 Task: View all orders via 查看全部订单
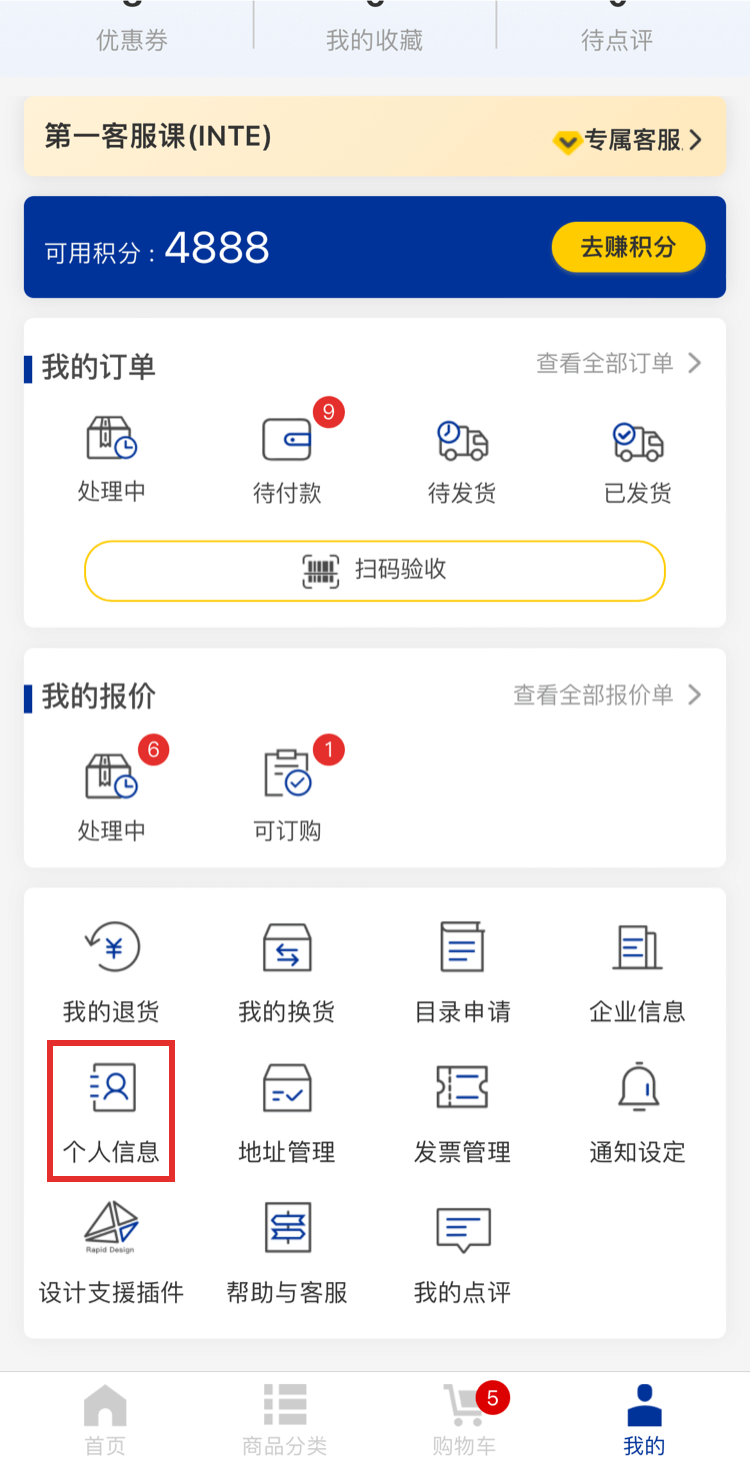click(x=619, y=363)
